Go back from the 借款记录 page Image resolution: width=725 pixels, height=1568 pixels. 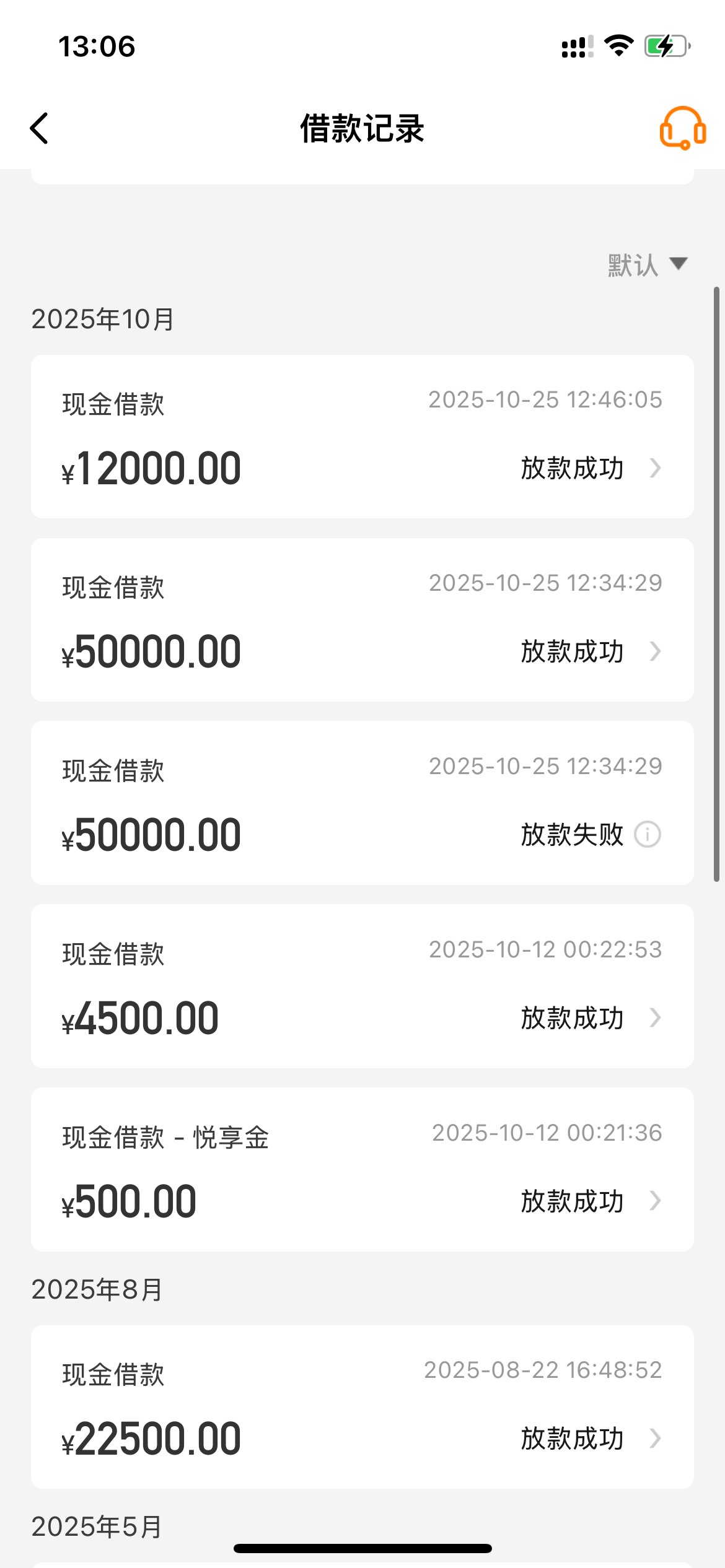(40, 128)
